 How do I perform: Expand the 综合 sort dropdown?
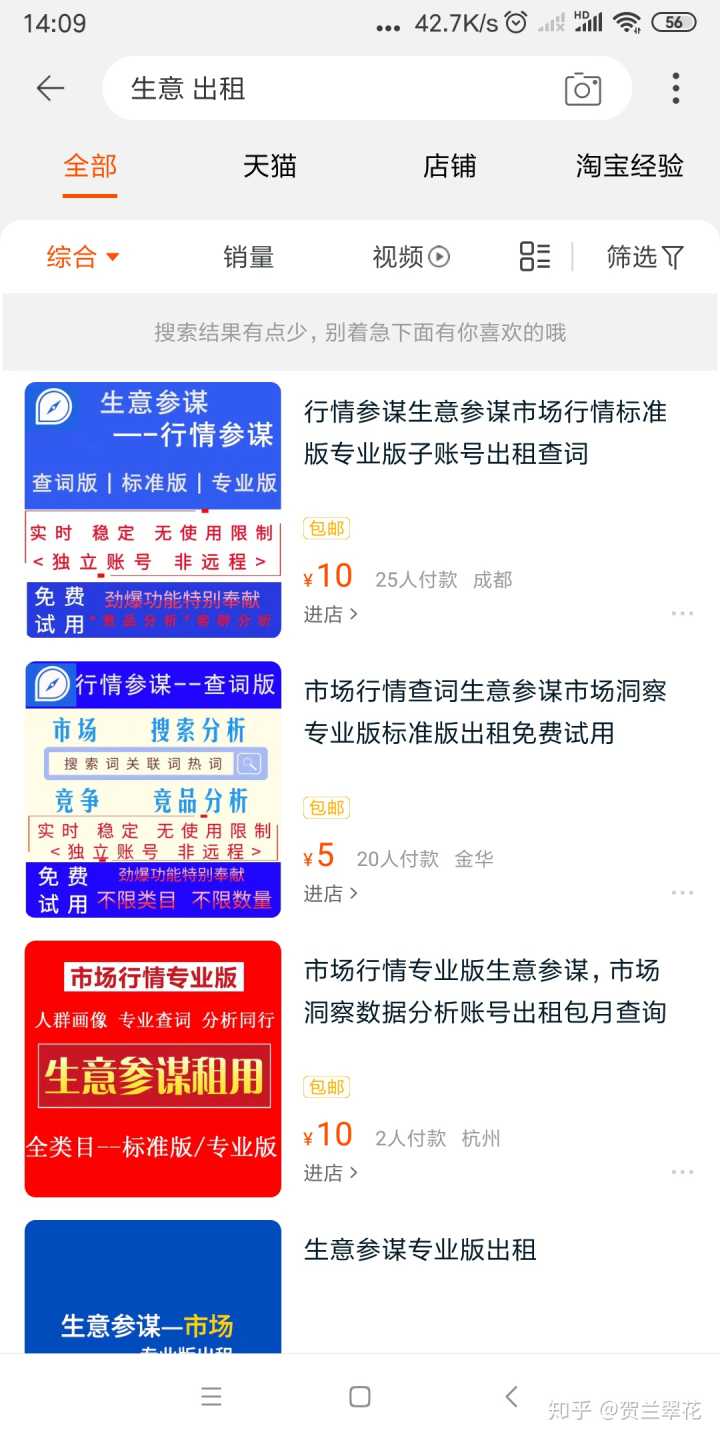[x=83, y=257]
